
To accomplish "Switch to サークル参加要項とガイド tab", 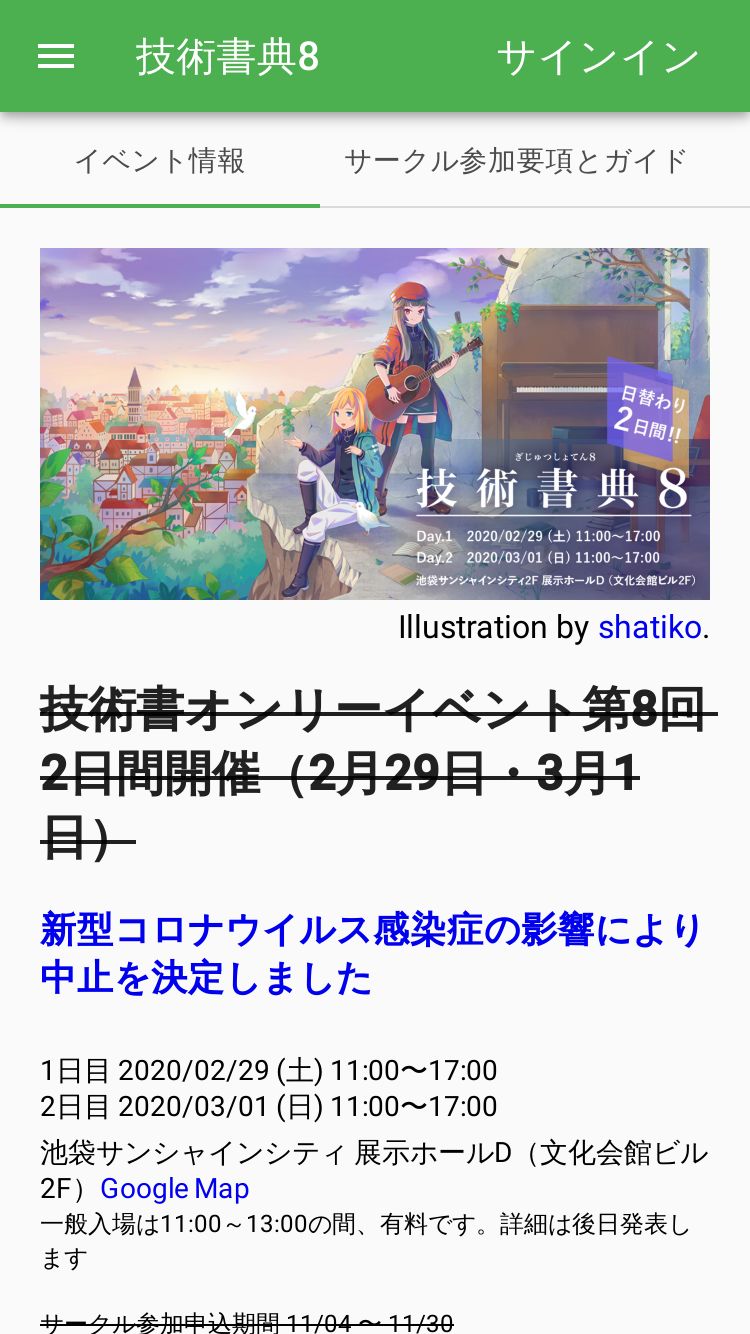I will (517, 161).
